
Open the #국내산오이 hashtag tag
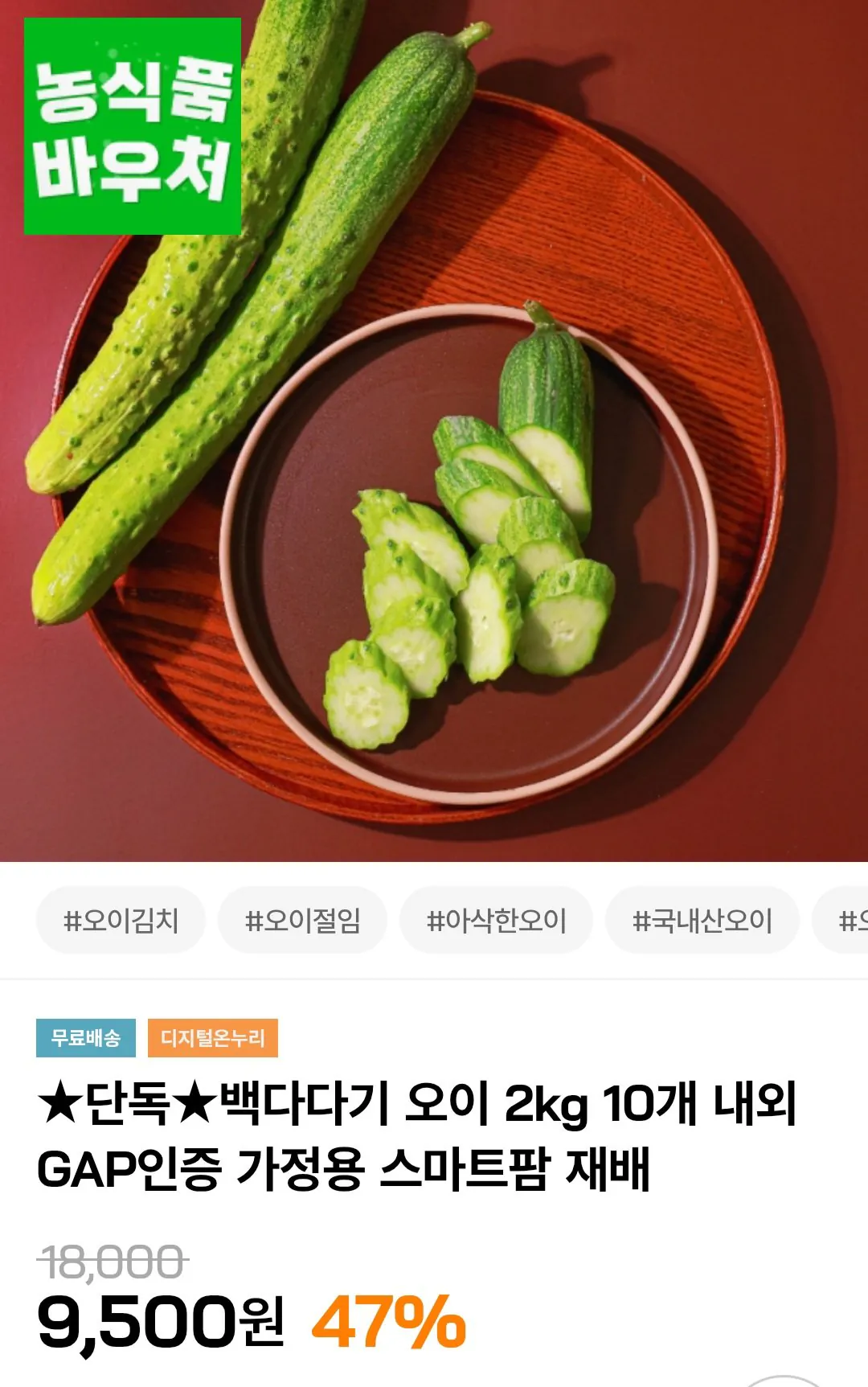click(x=702, y=919)
